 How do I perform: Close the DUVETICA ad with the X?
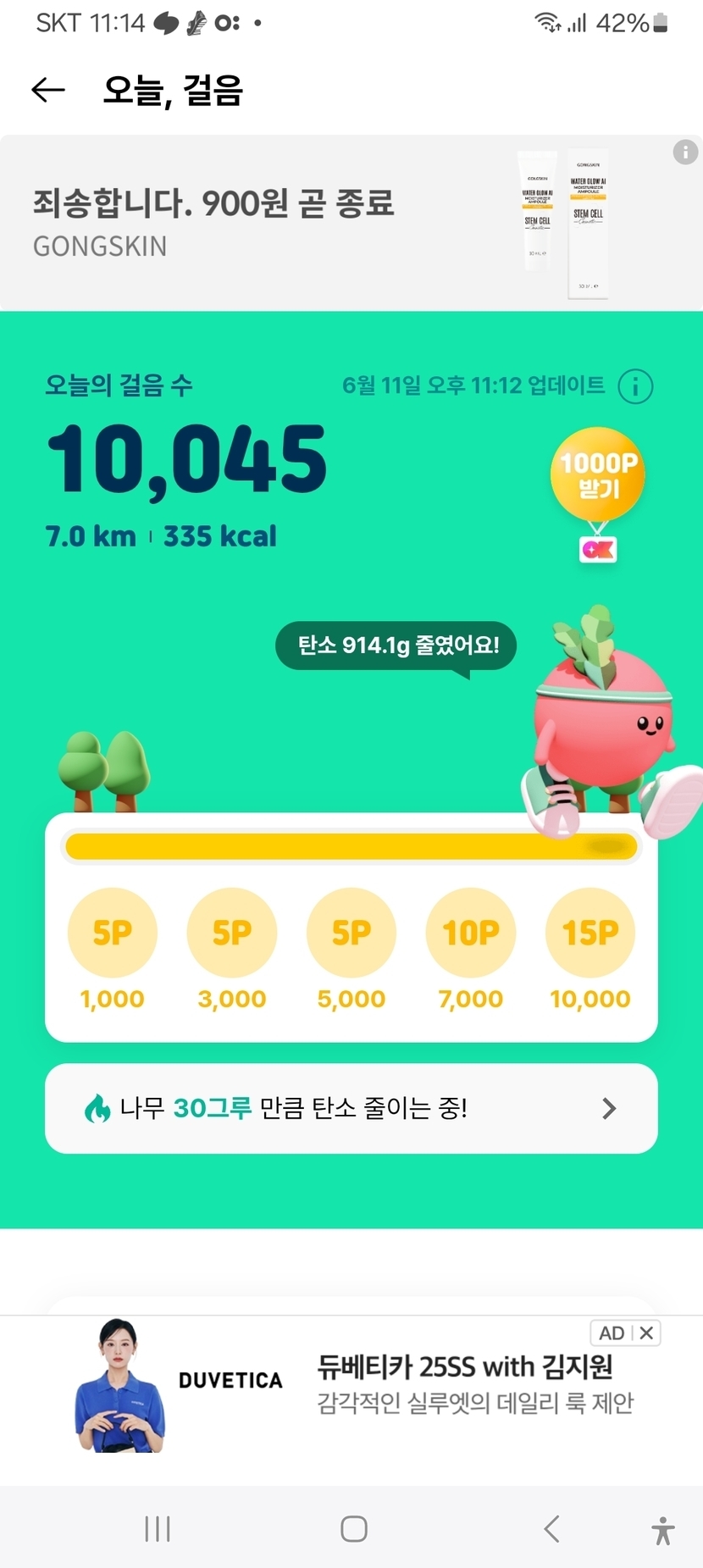[x=646, y=1333]
